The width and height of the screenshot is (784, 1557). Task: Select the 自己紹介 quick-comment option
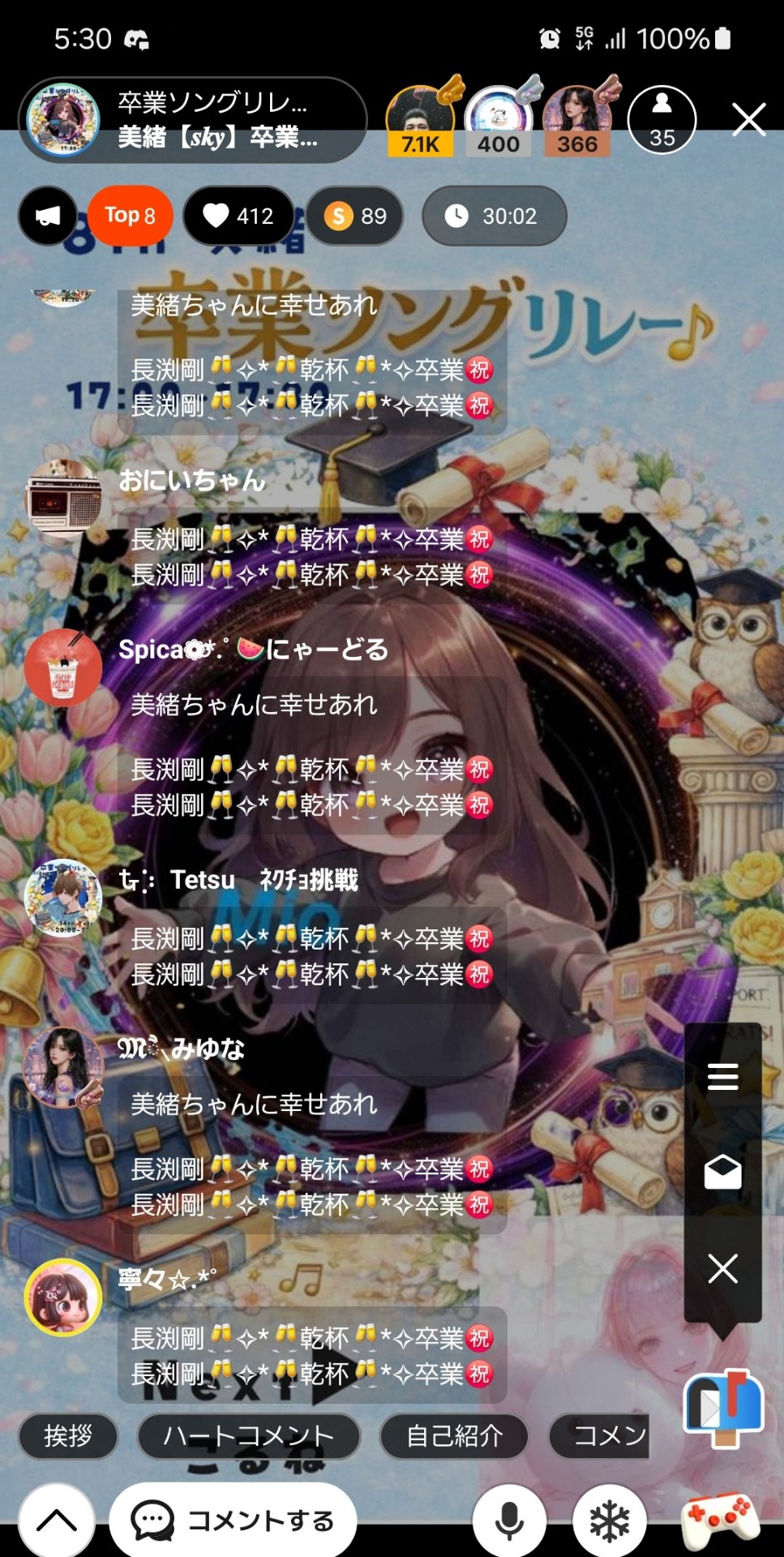coord(453,1435)
